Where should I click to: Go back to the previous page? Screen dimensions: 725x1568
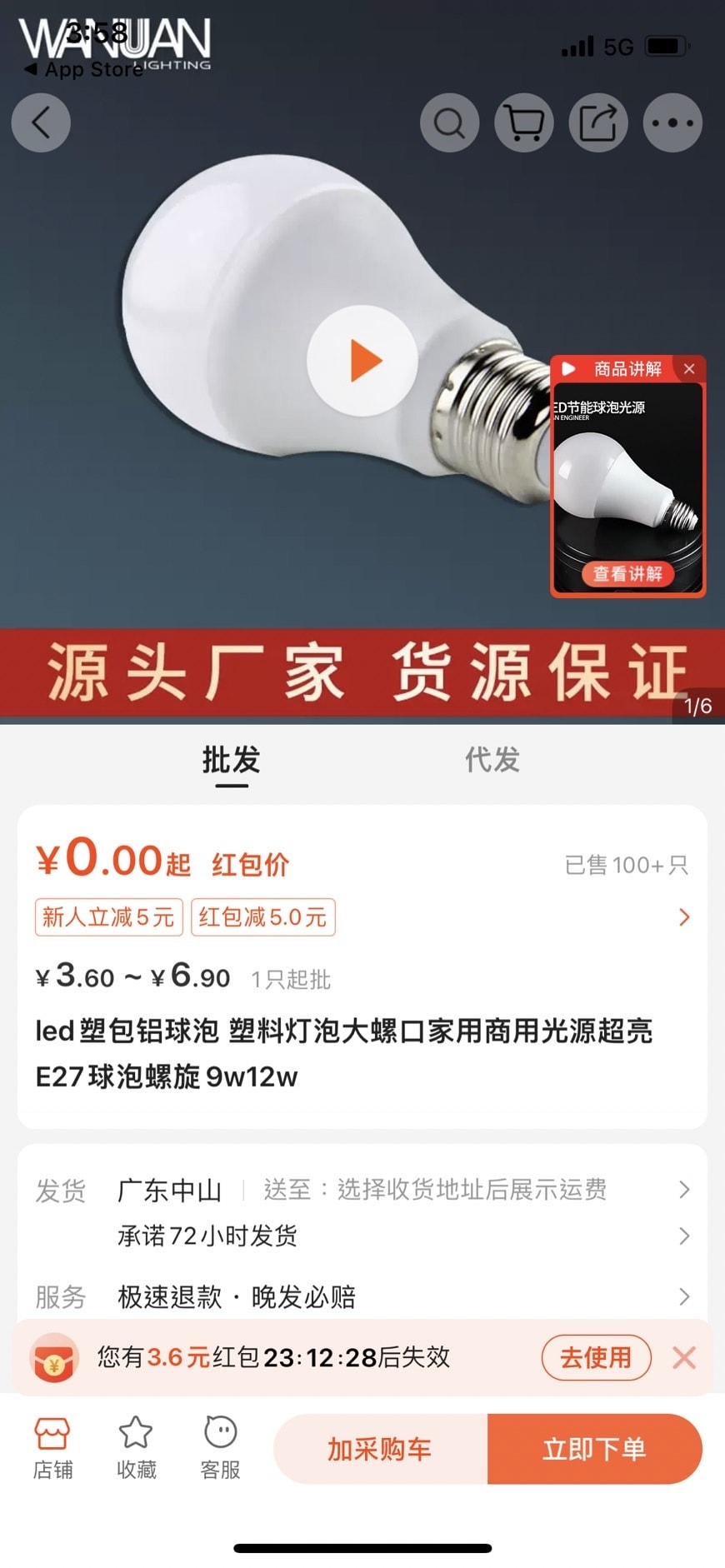click(x=40, y=123)
